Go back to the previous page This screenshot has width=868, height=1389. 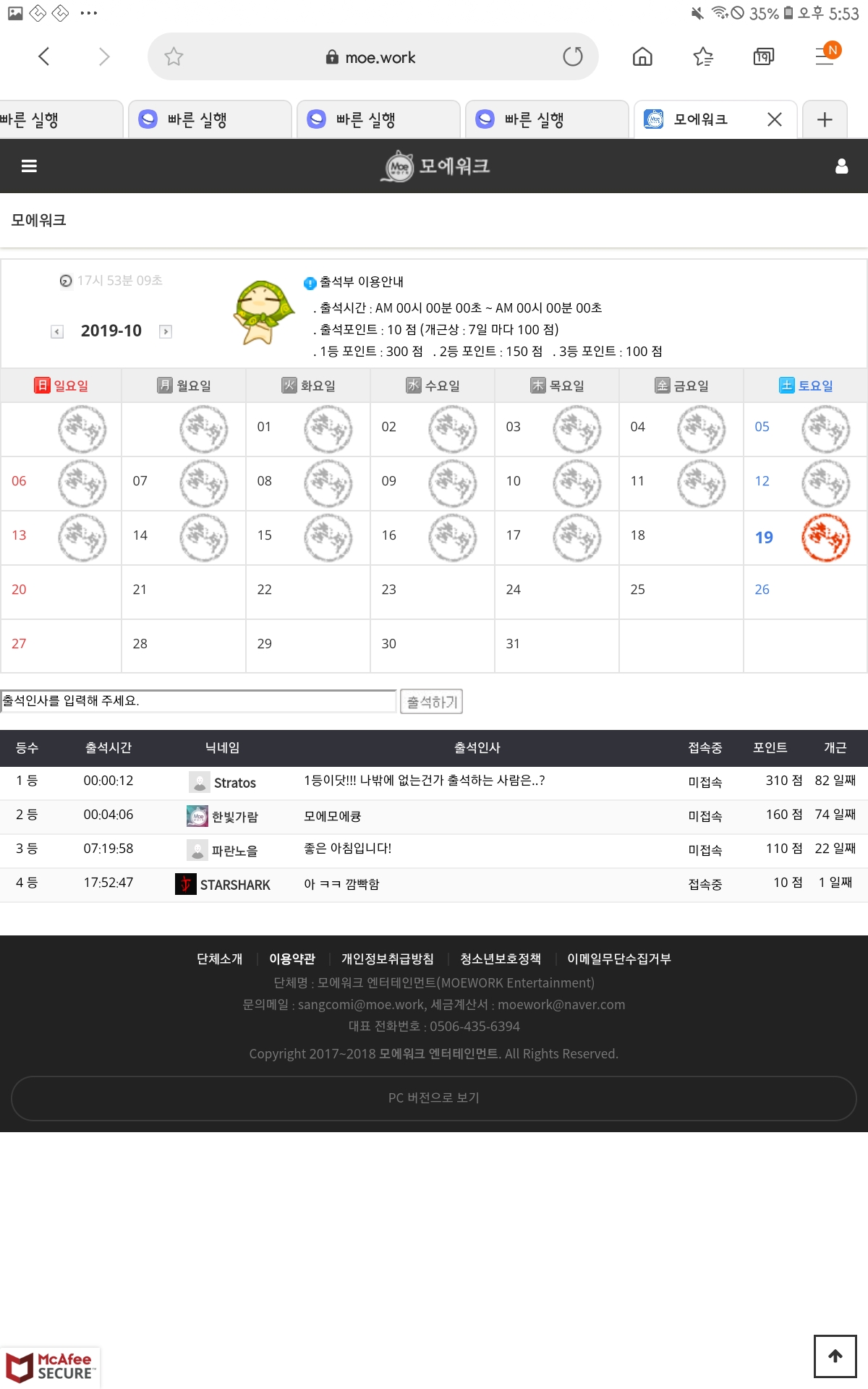44,56
